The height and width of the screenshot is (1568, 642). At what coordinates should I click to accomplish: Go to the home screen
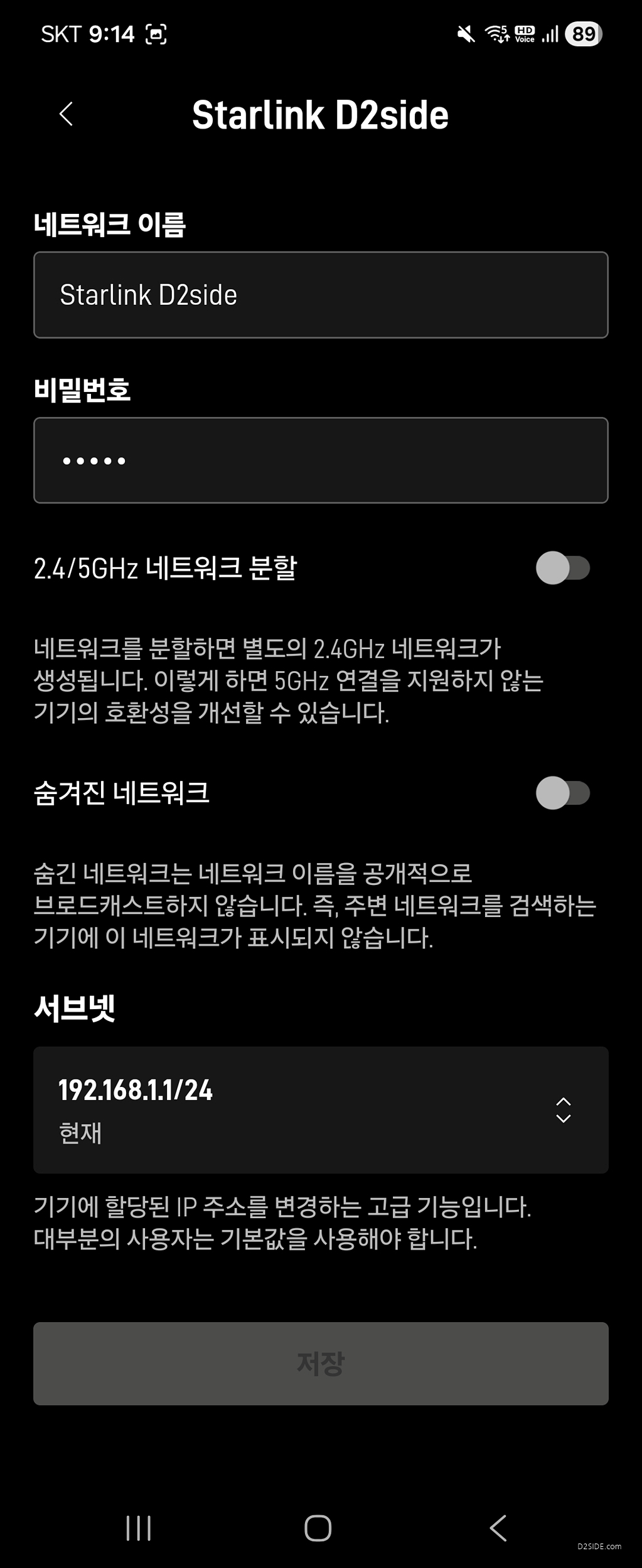pos(318,1528)
